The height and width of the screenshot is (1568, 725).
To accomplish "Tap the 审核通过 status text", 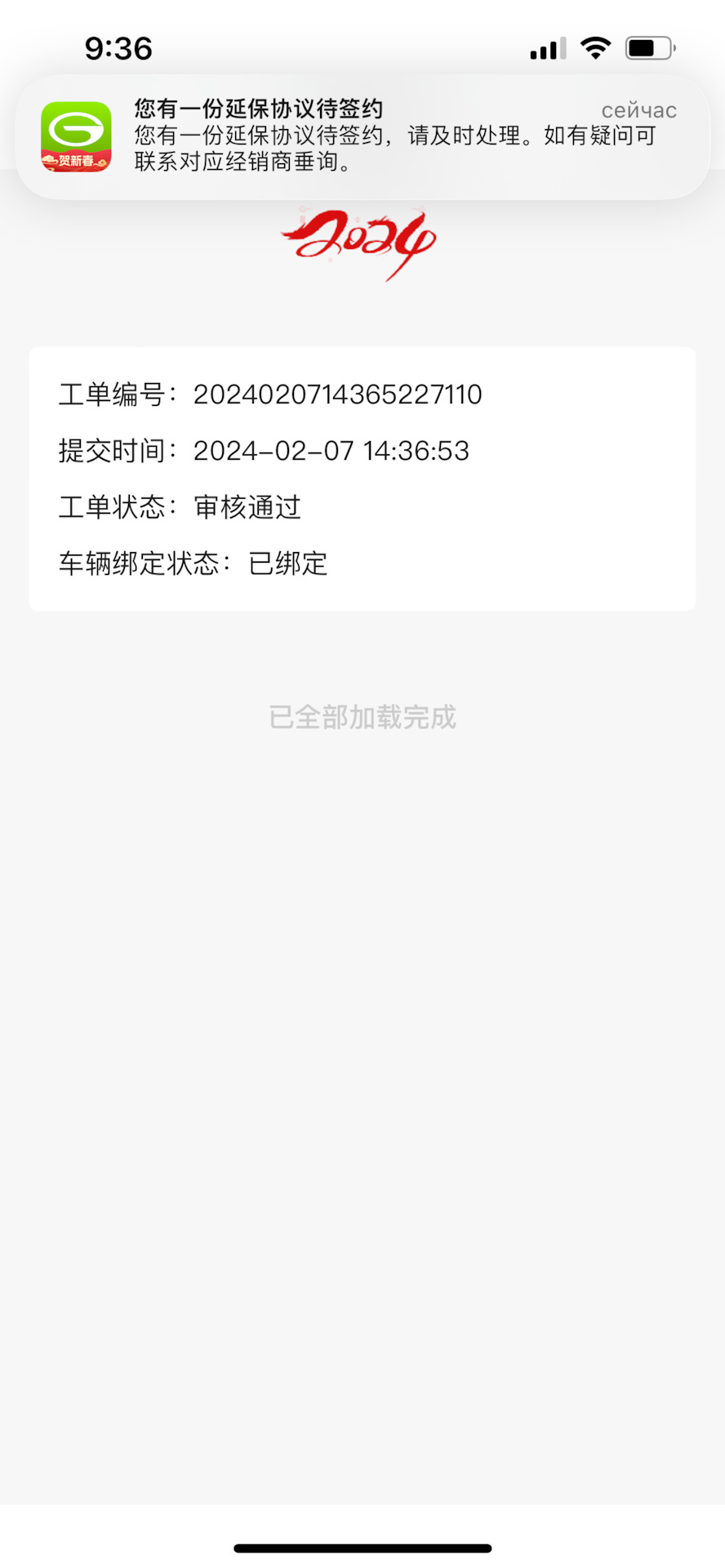I will (246, 507).
